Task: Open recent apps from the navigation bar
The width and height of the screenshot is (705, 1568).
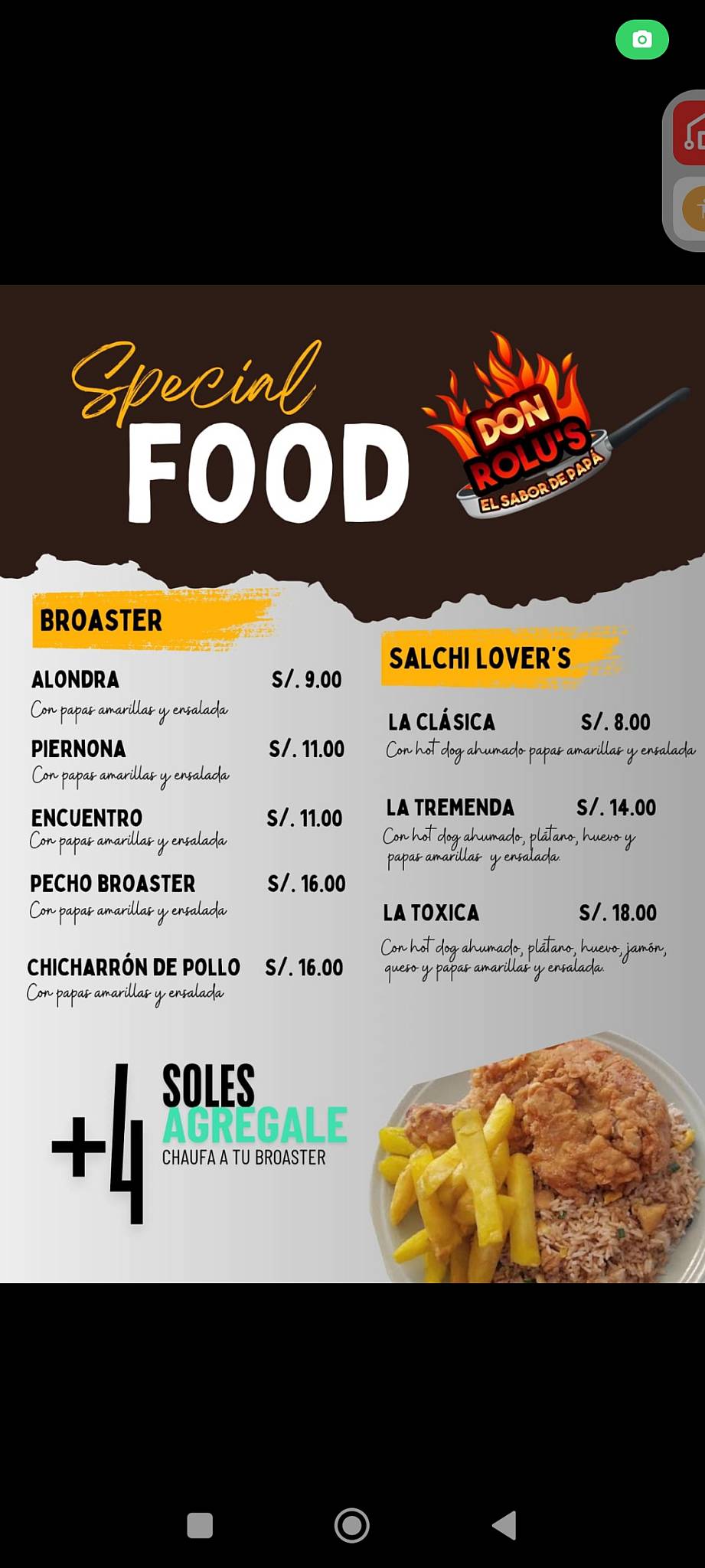Action: click(200, 1525)
